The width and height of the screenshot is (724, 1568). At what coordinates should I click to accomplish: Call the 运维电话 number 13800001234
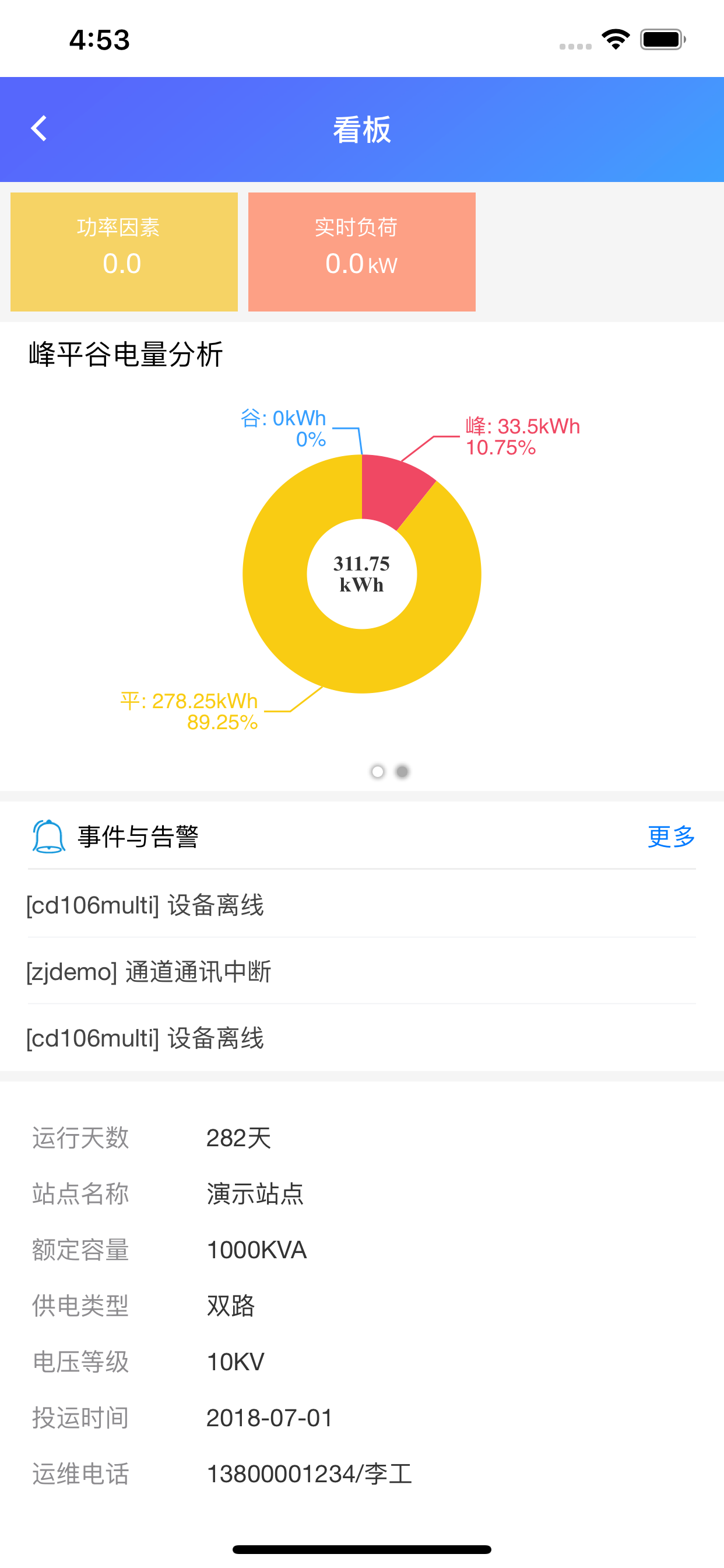click(309, 1473)
